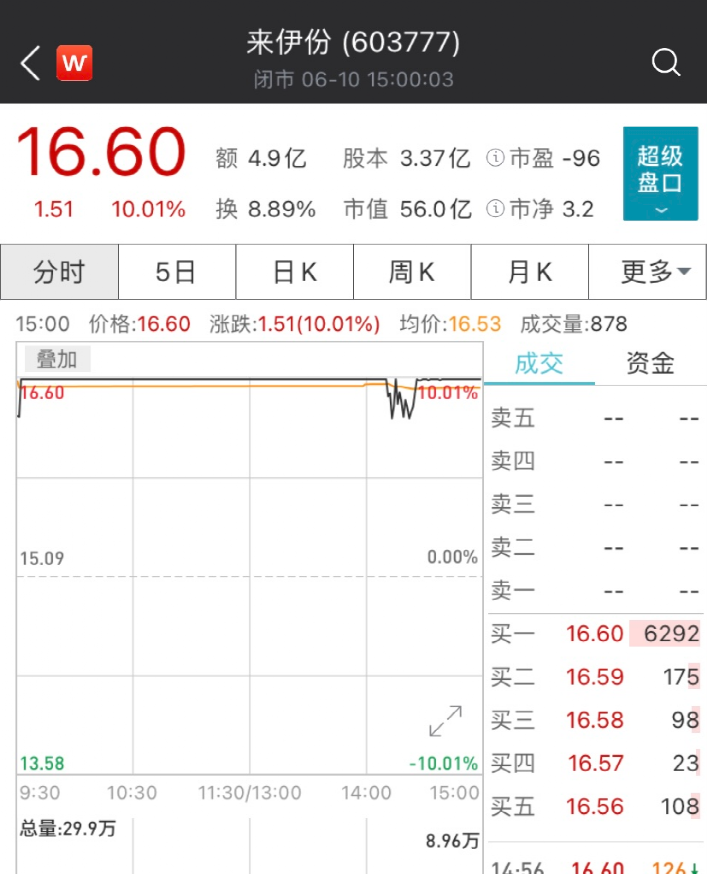
Task: Select the 成交 tab
Action: tap(539, 363)
